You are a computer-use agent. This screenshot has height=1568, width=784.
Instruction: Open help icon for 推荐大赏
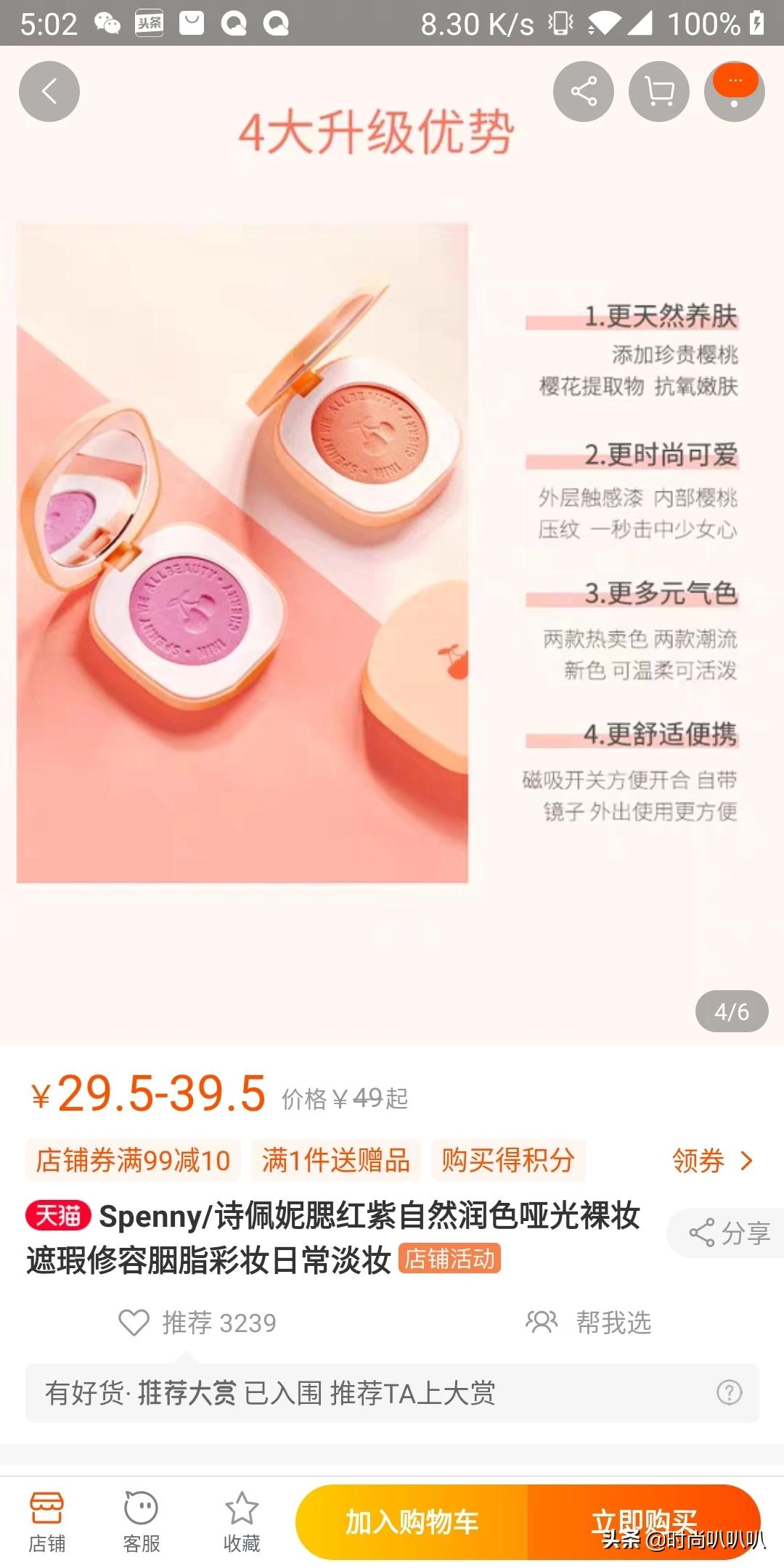point(729,1392)
